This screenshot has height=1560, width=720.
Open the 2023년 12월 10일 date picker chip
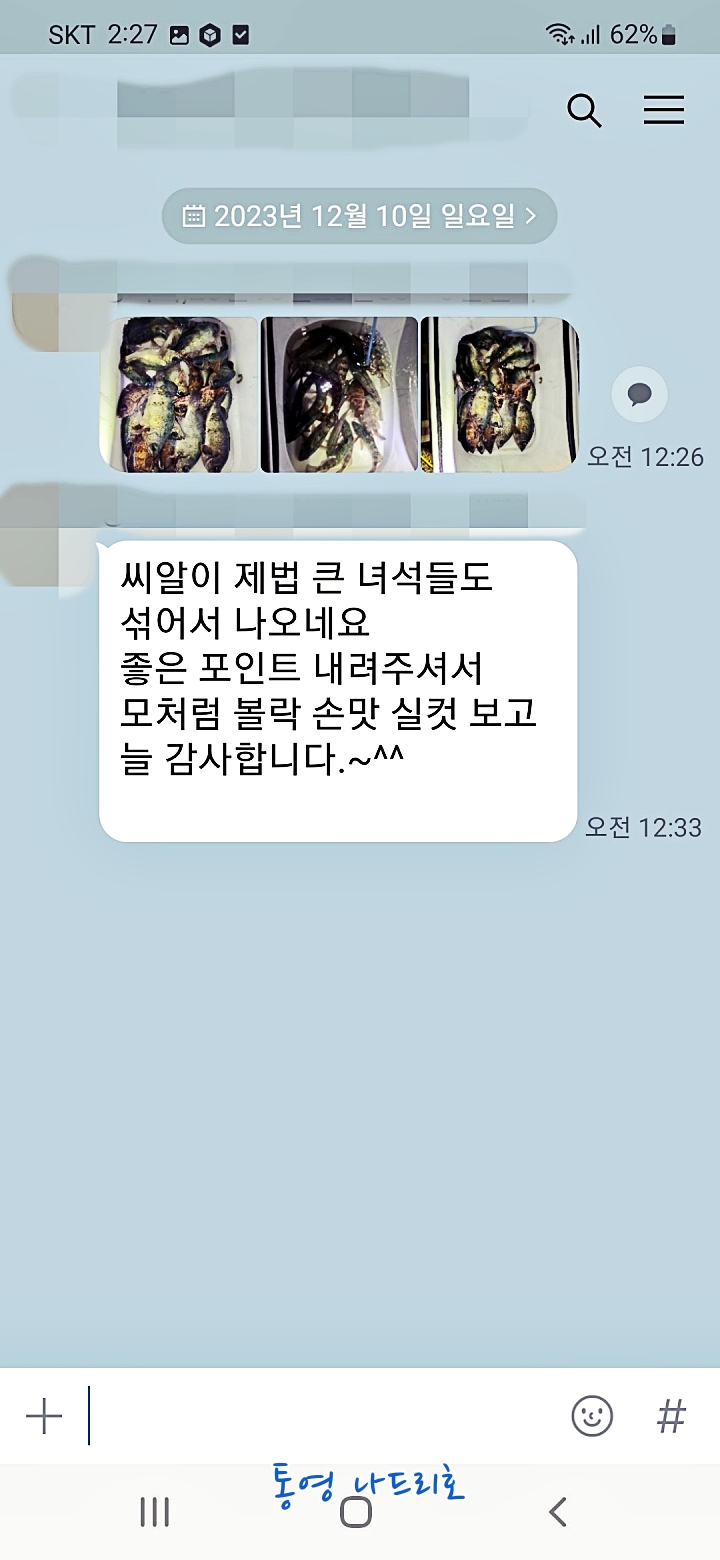[359, 215]
